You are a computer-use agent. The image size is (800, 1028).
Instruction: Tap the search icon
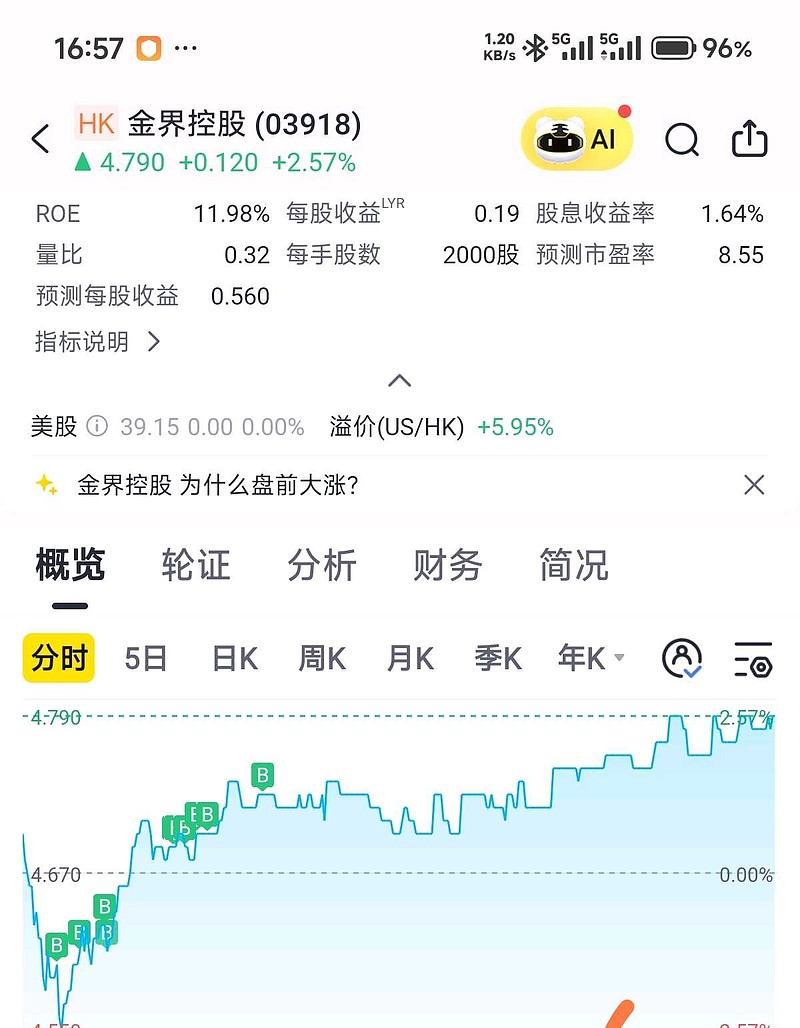(x=682, y=141)
